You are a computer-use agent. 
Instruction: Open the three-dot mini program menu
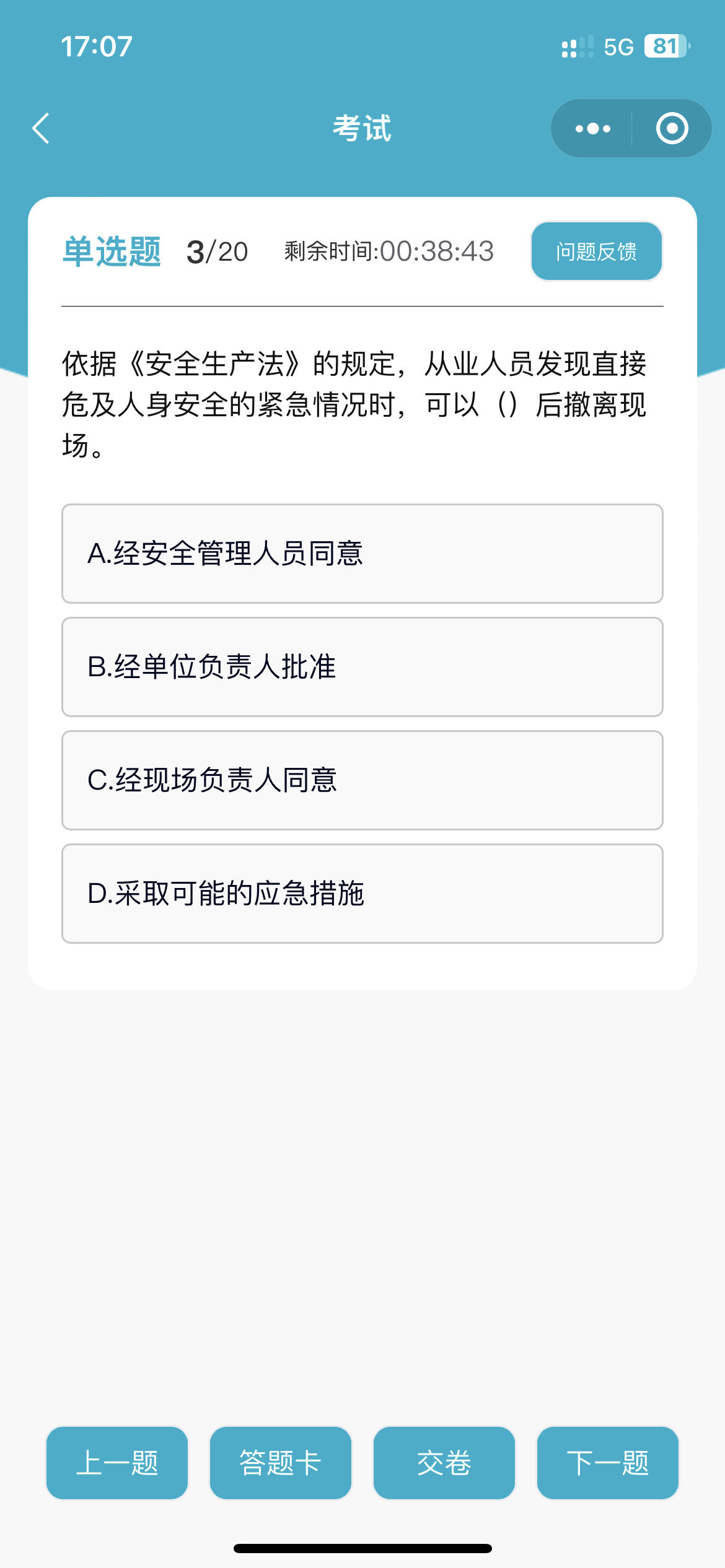point(592,128)
